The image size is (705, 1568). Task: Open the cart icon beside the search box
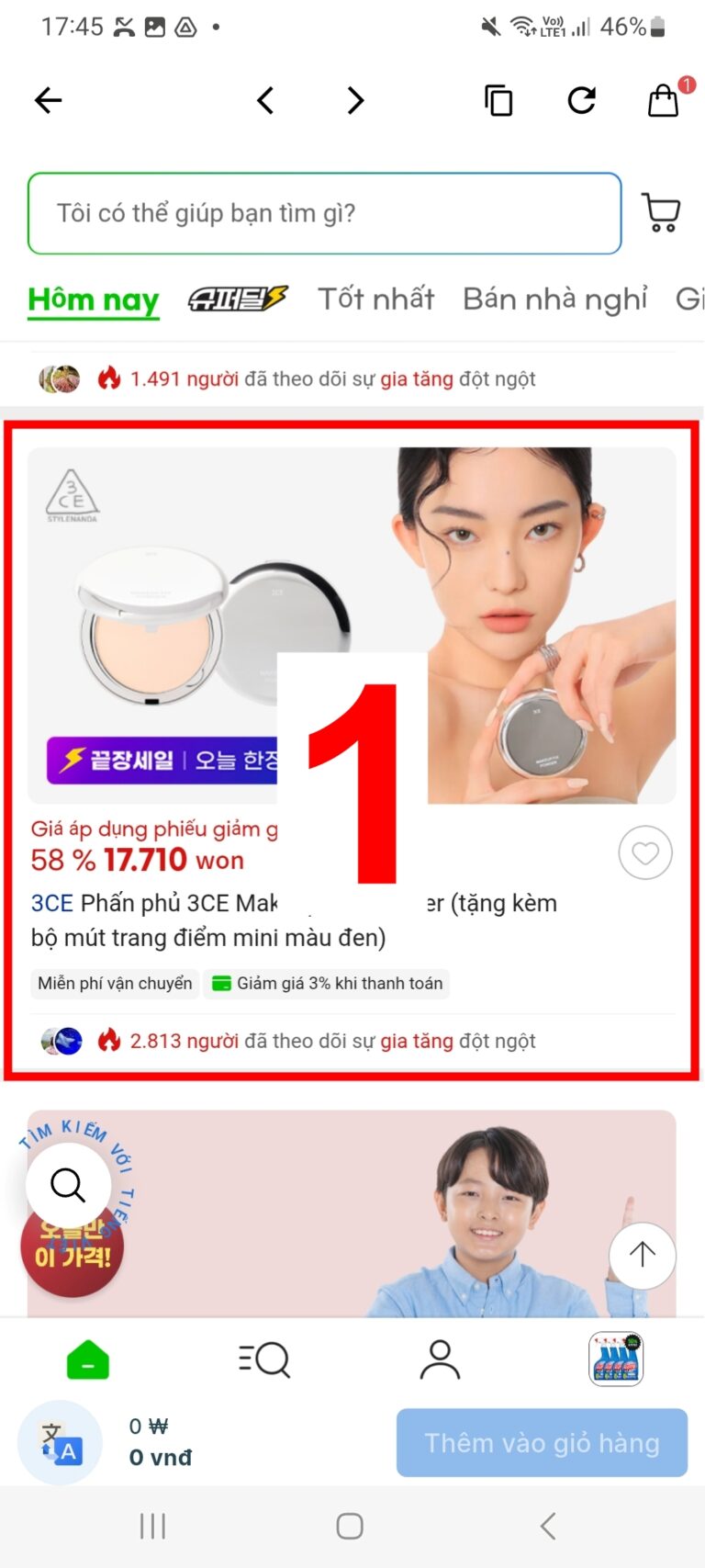point(660,213)
